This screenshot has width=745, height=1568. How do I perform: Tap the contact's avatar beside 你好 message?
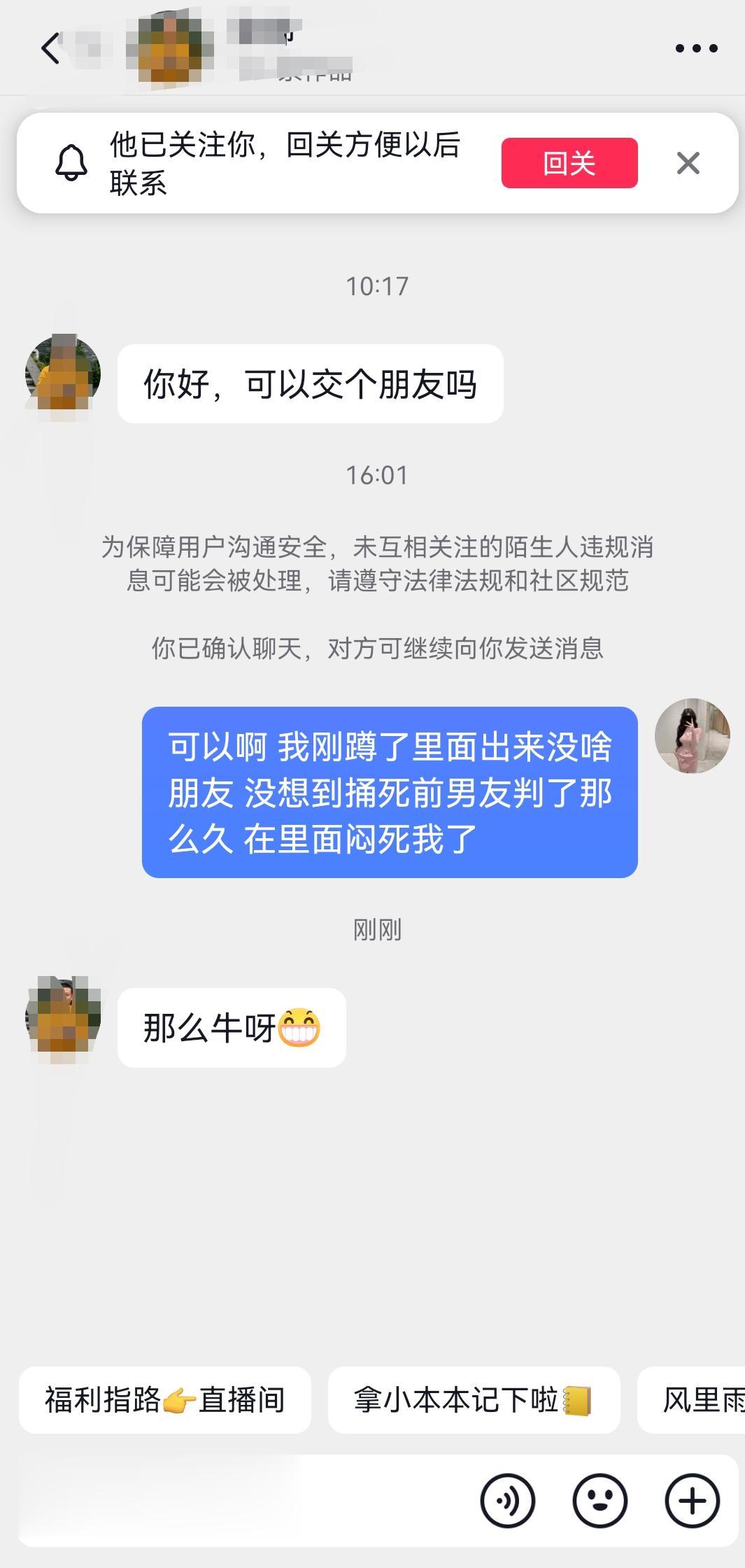pos(63,374)
